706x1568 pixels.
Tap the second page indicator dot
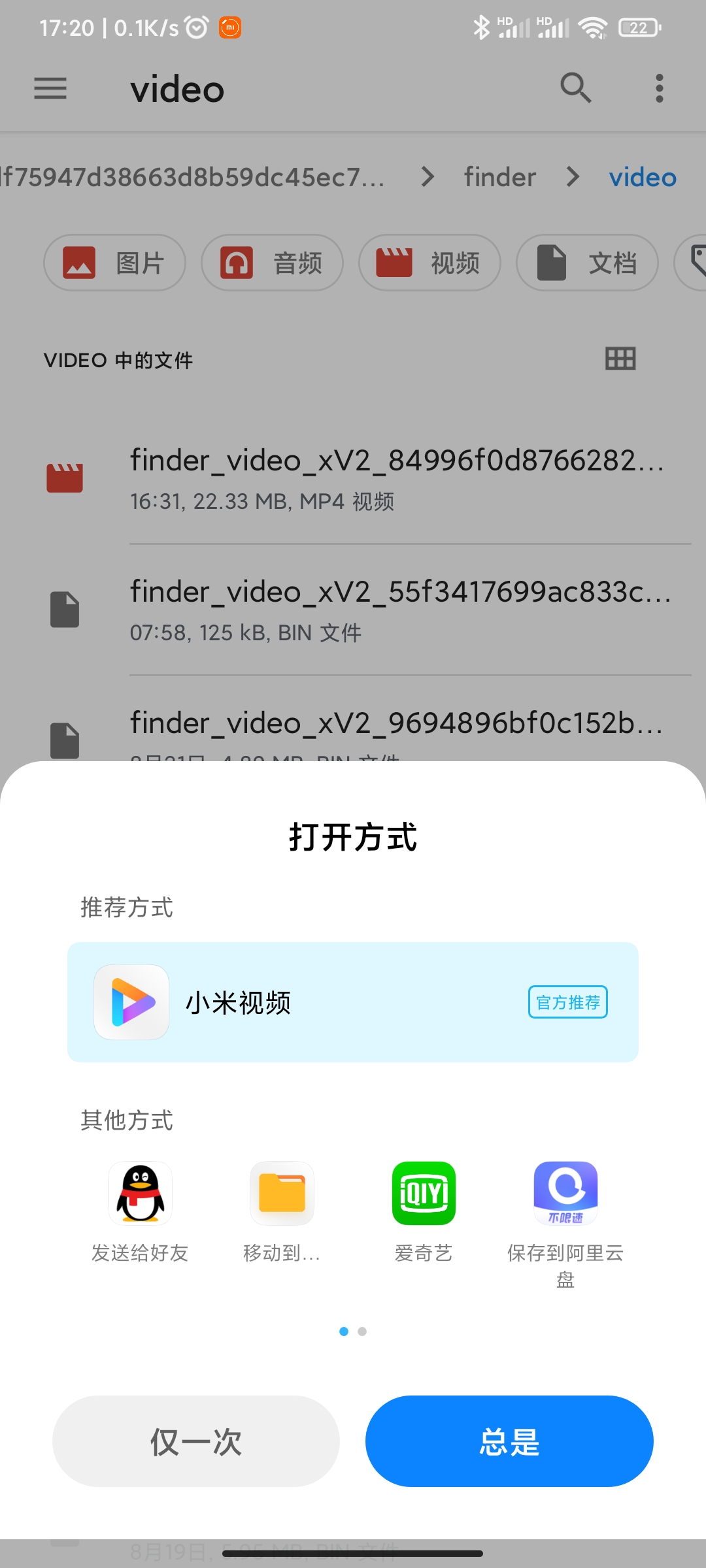[362, 1331]
